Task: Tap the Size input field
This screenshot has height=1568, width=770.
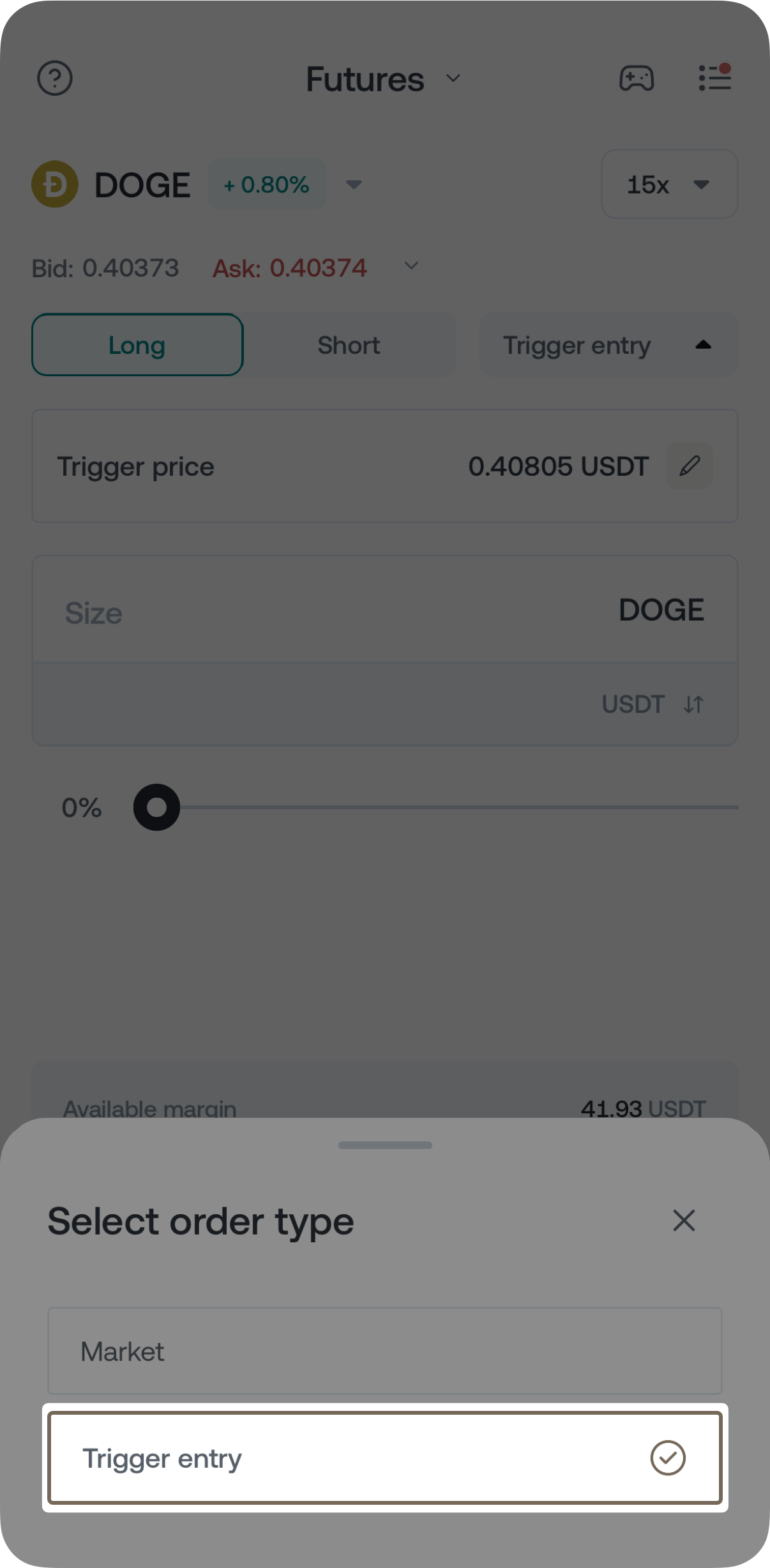Action: pos(319,612)
